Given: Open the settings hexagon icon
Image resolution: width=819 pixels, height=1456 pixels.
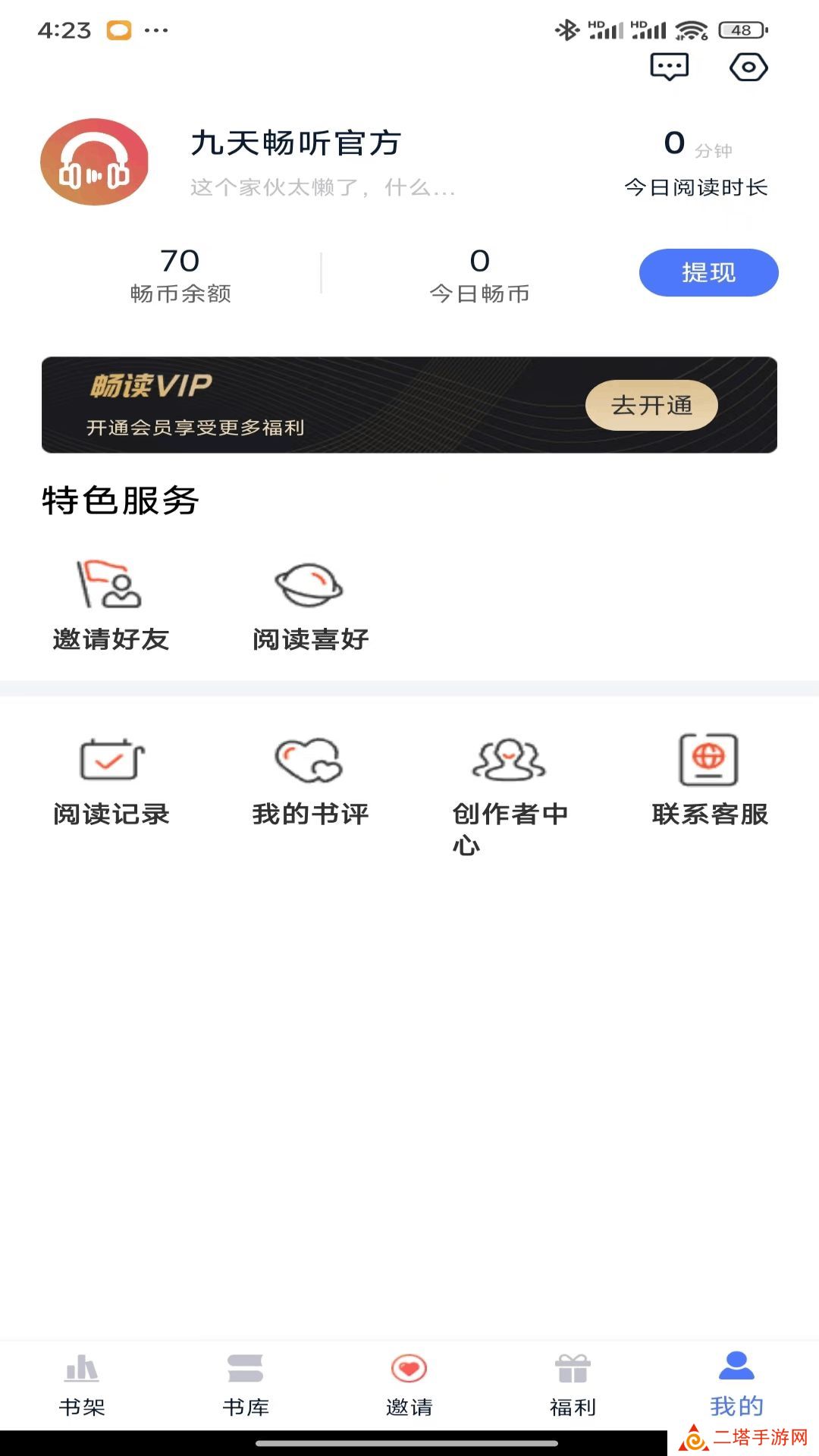Looking at the screenshot, I should (x=748, y=67).
